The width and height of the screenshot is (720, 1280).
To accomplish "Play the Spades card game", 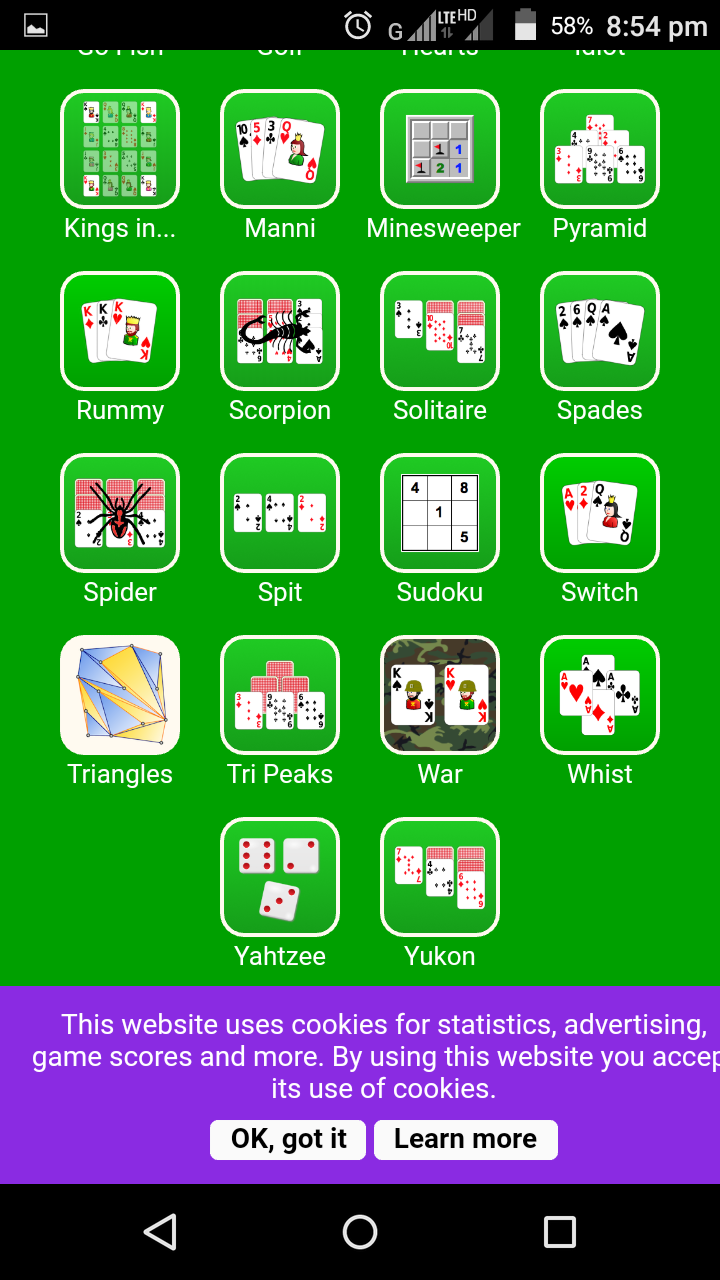I will pos(600,331).
